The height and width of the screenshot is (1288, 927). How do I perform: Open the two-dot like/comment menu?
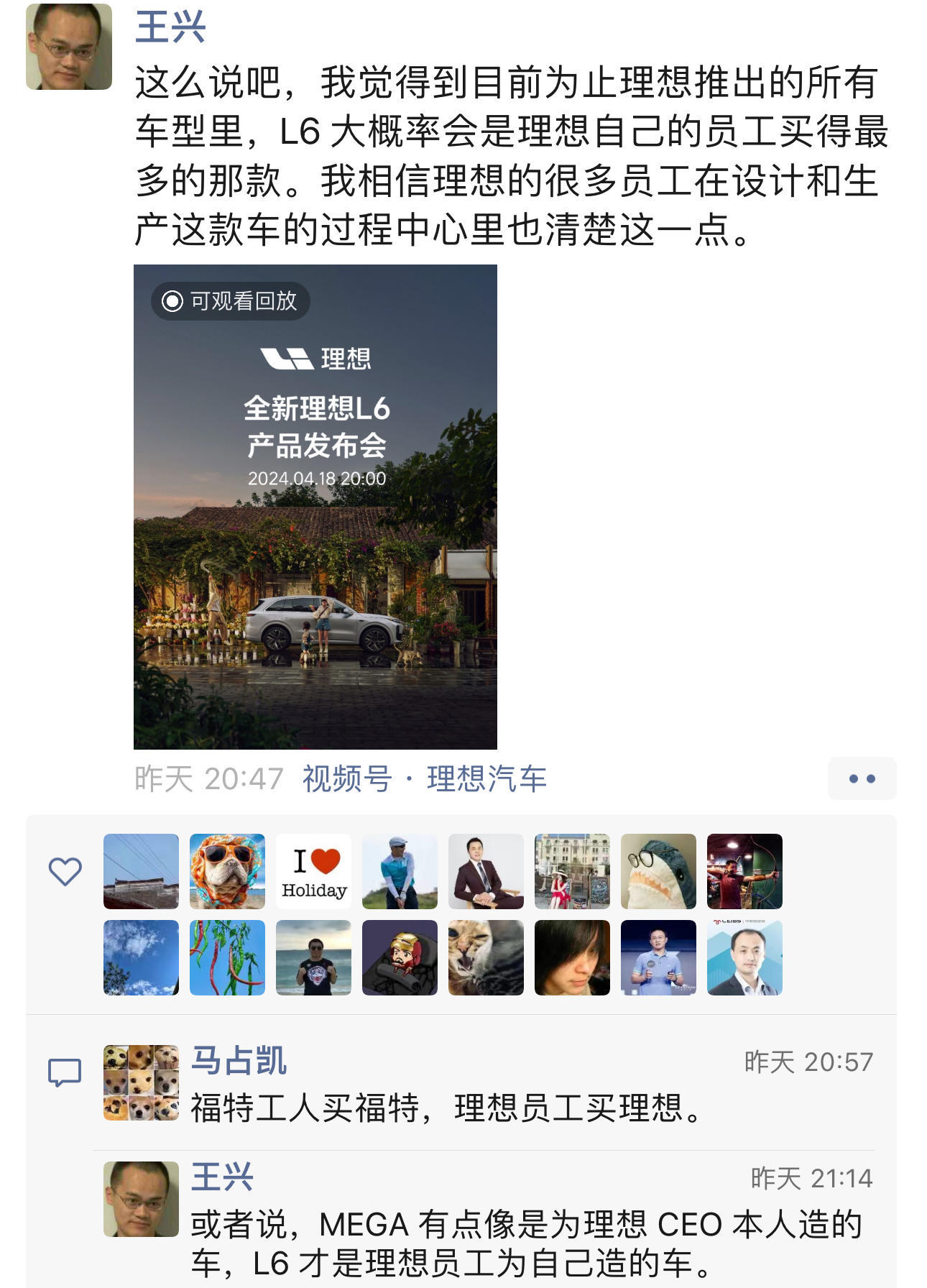861,778
